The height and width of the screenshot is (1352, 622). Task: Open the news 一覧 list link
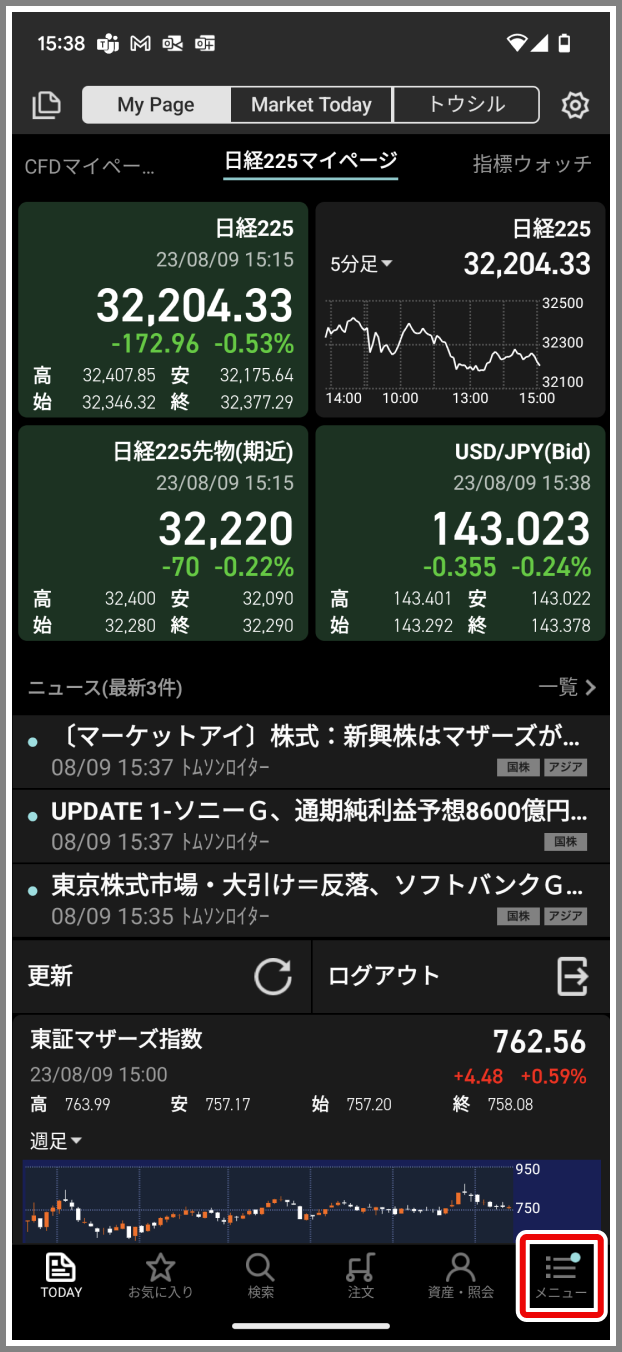[567, 687]
